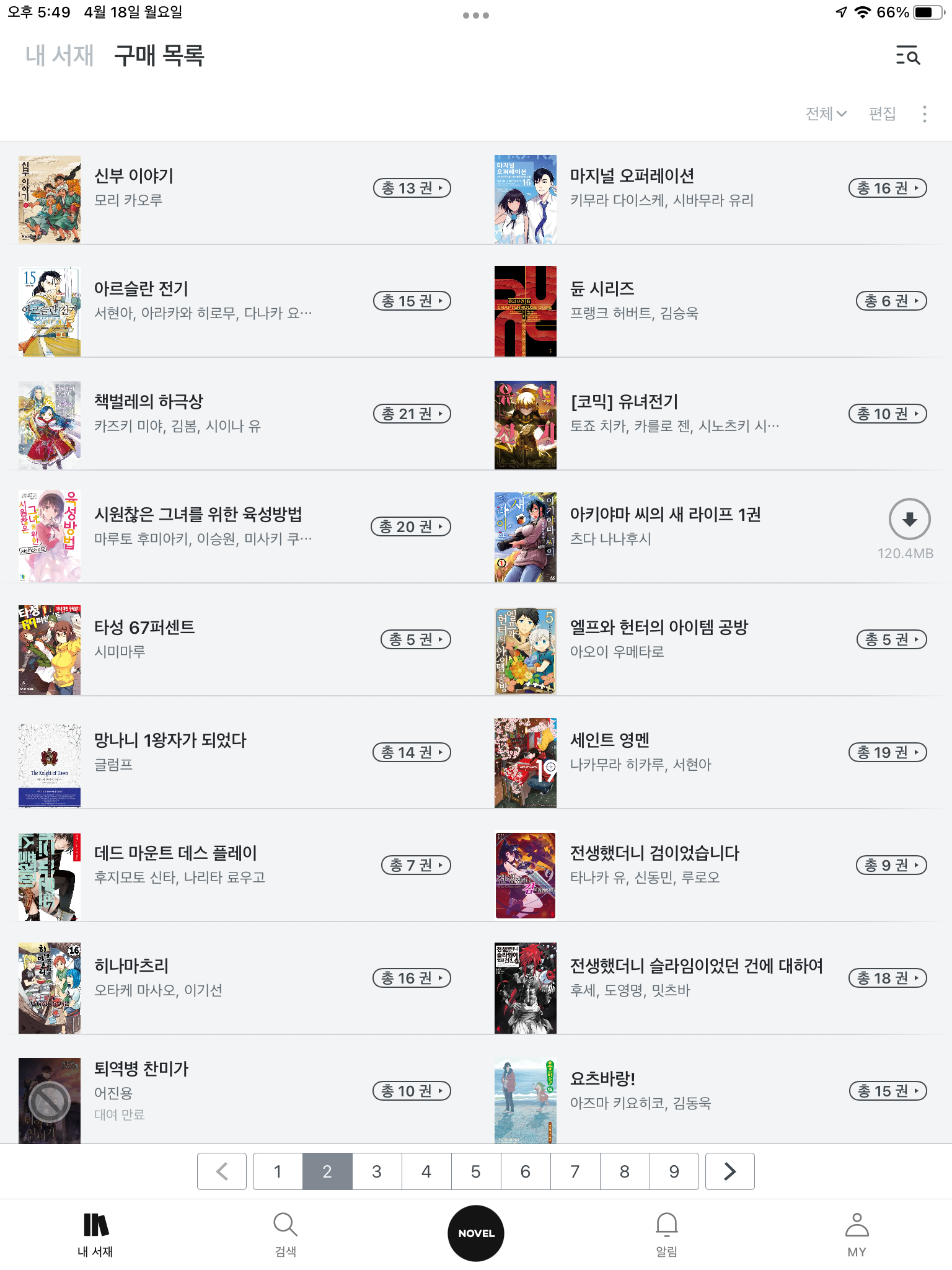The image size is (952, 1270).
Task: Open 세인트 영멘 series list
Action: tap(887, 752)
